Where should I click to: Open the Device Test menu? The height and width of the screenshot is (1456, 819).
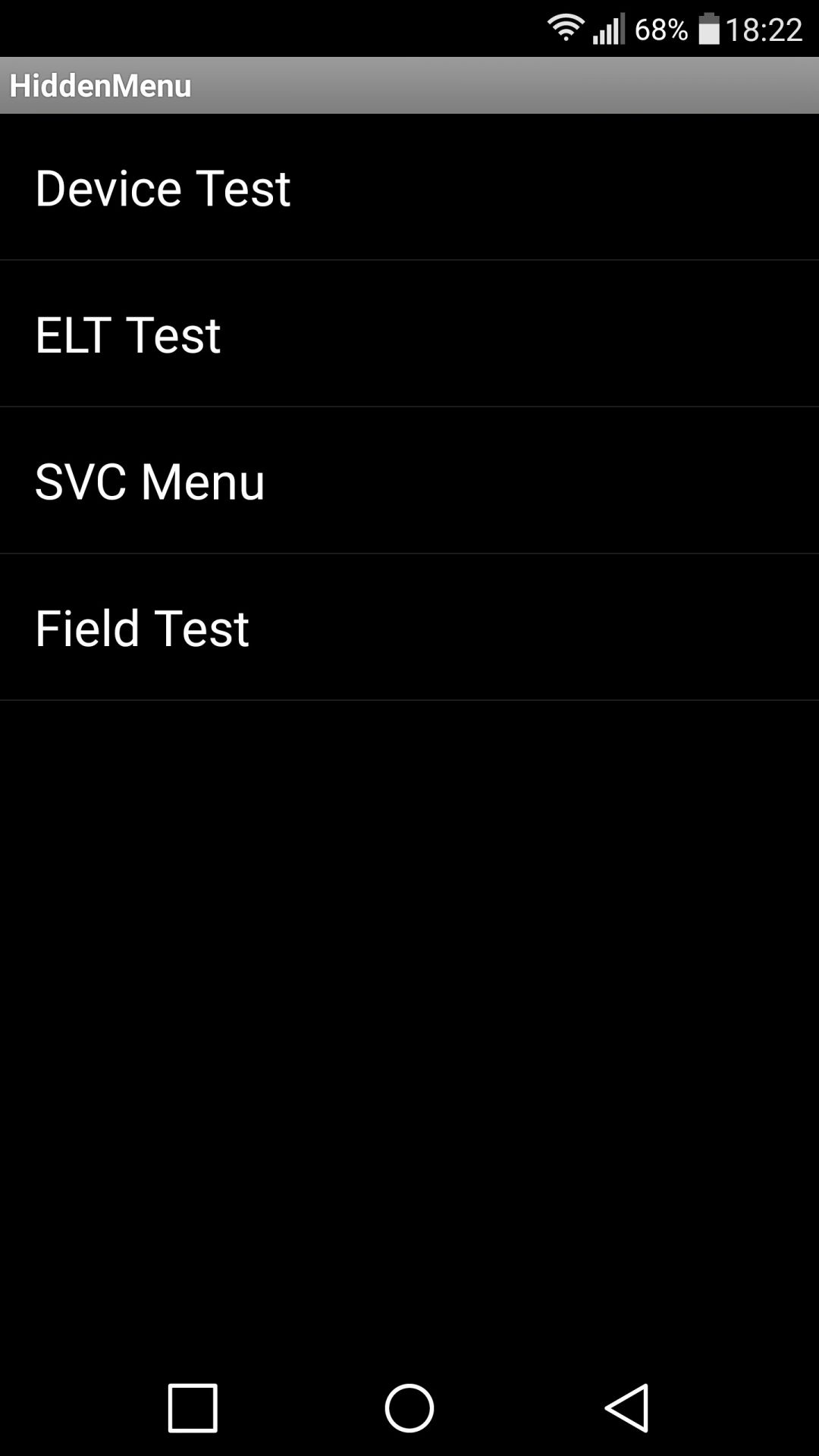[x=409, y=187]
